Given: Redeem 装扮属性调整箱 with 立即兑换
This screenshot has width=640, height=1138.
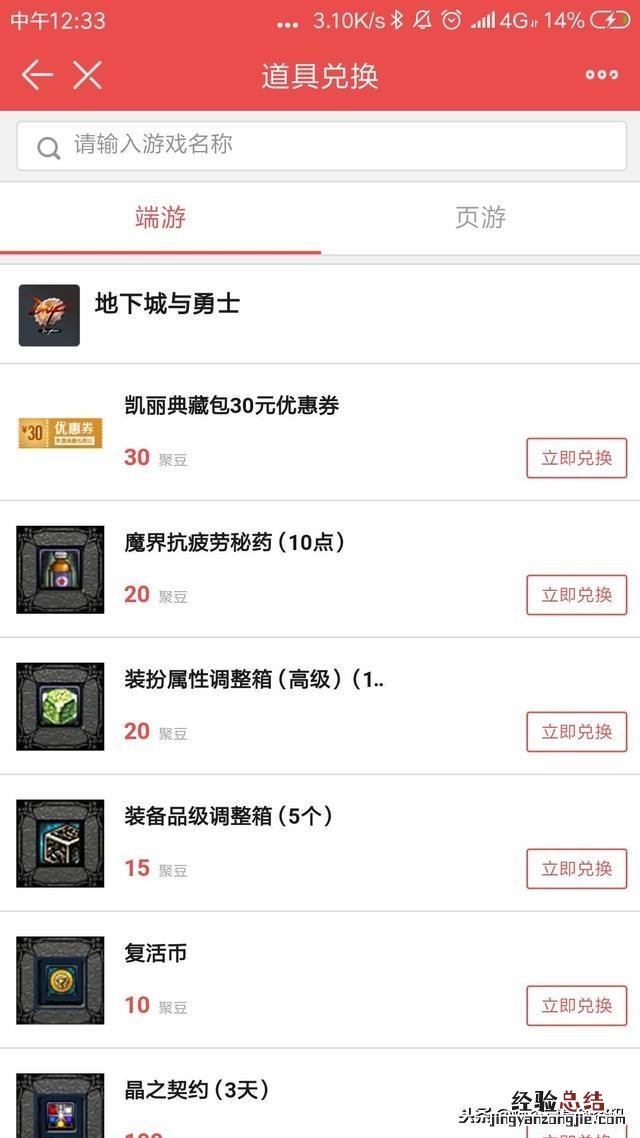Looking at the screenshot, I should click(x=576, y=732).
